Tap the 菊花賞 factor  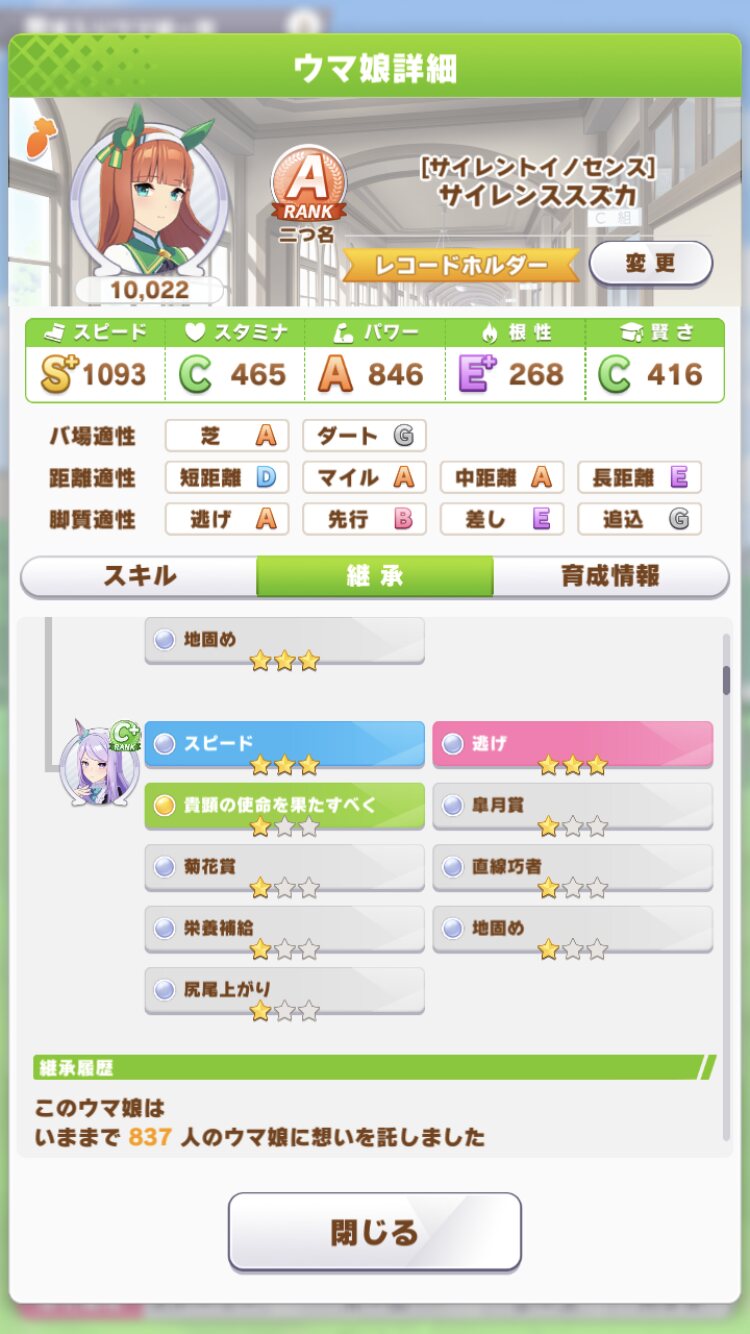click(x=285, y=867)
